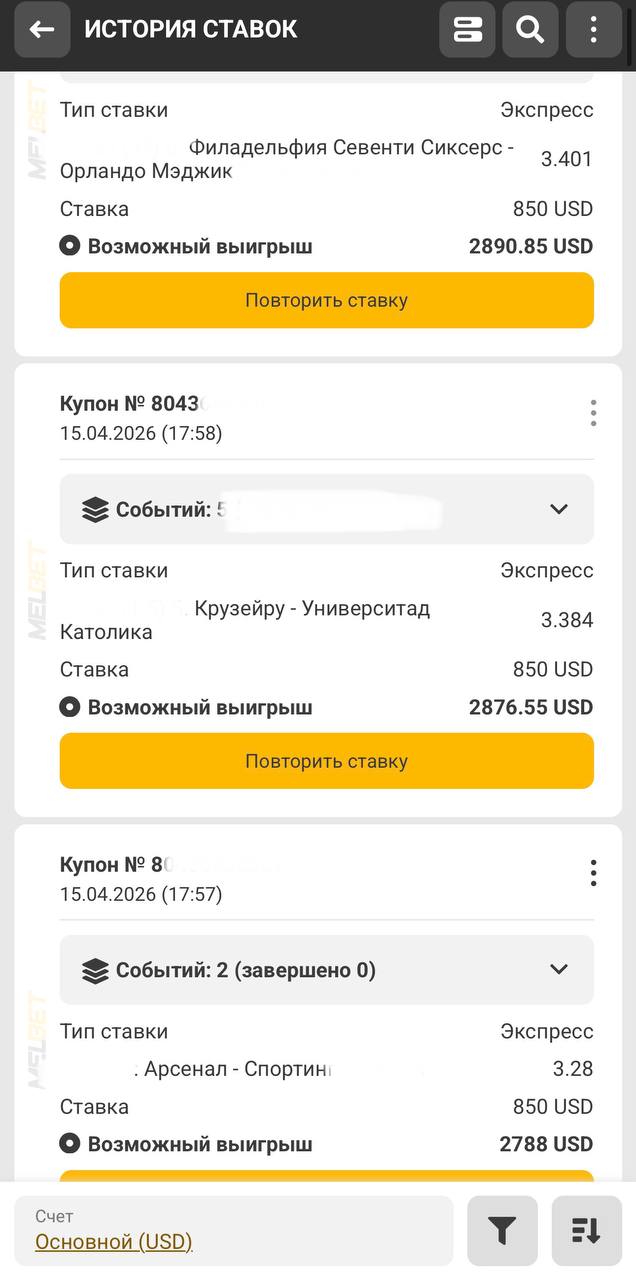This screenshot has height=1280, width=636.
Task: Go back from История ставок
Action: (42, 30)
